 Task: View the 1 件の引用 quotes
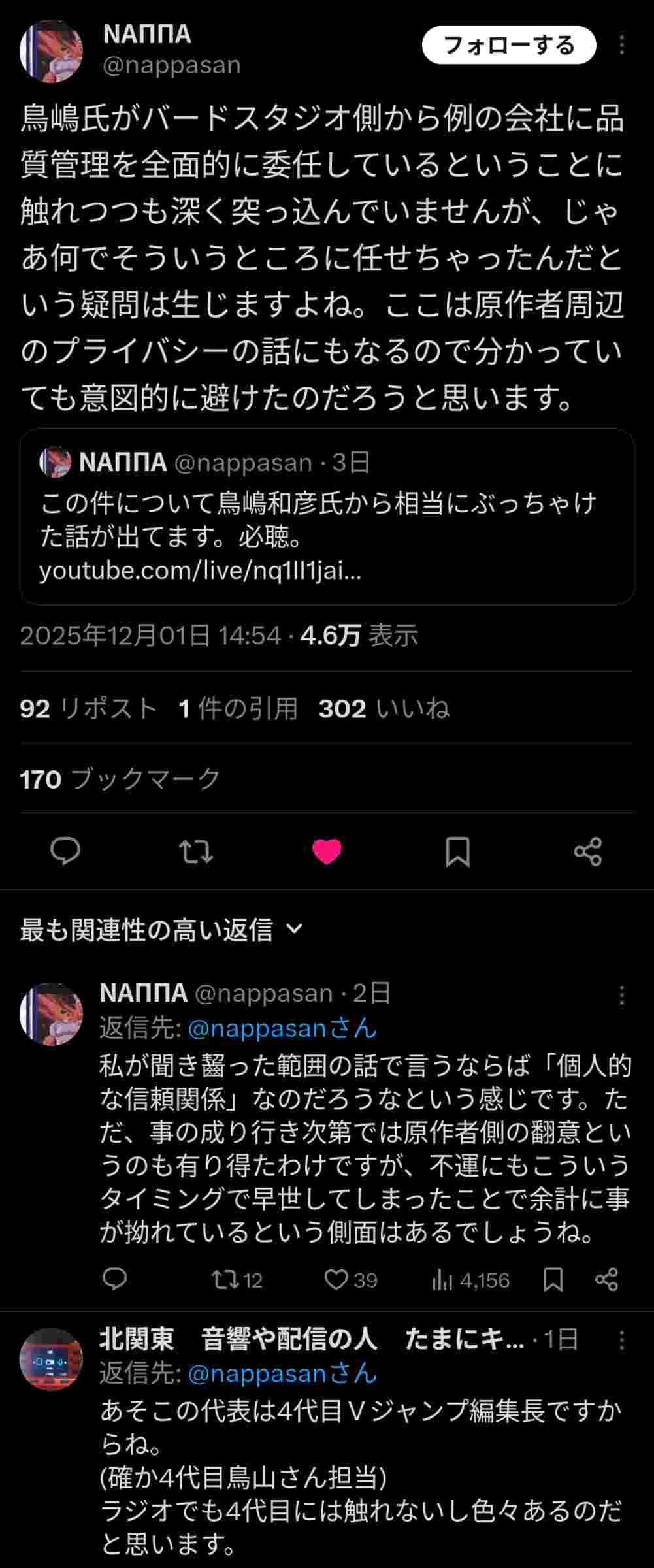(238, 709)
